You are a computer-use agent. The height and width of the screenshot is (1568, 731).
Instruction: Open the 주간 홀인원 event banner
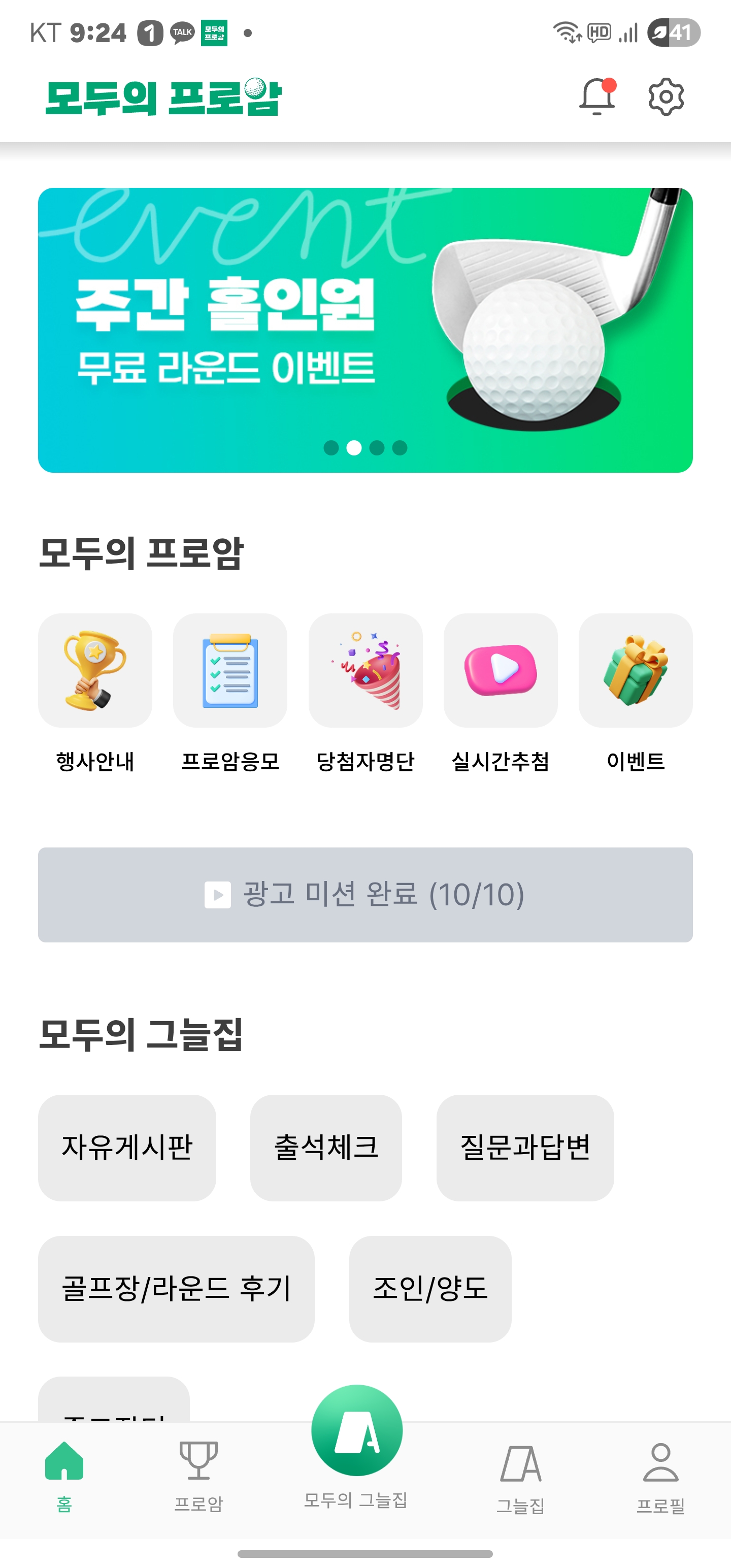point(365,330)
